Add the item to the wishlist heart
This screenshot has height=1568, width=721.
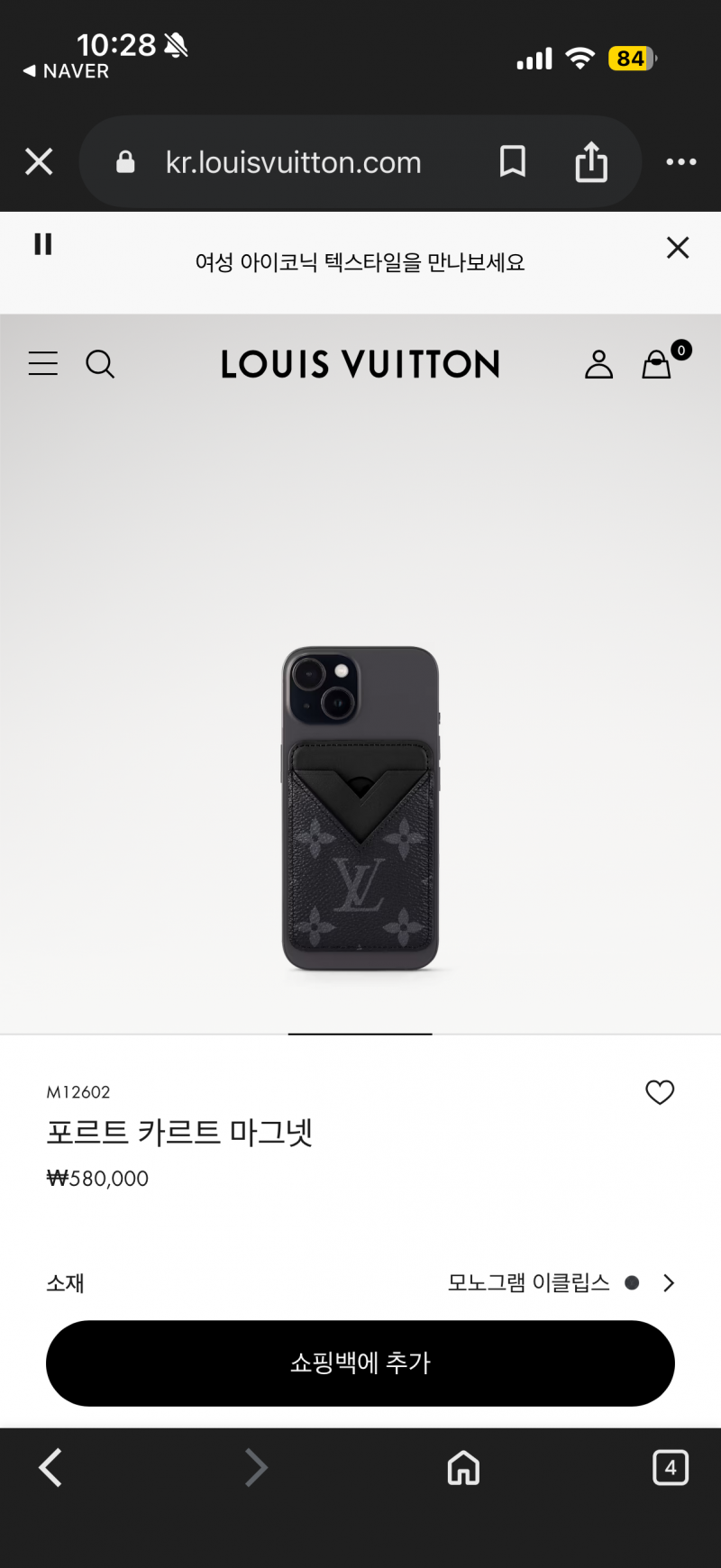tap(660, 1091)
